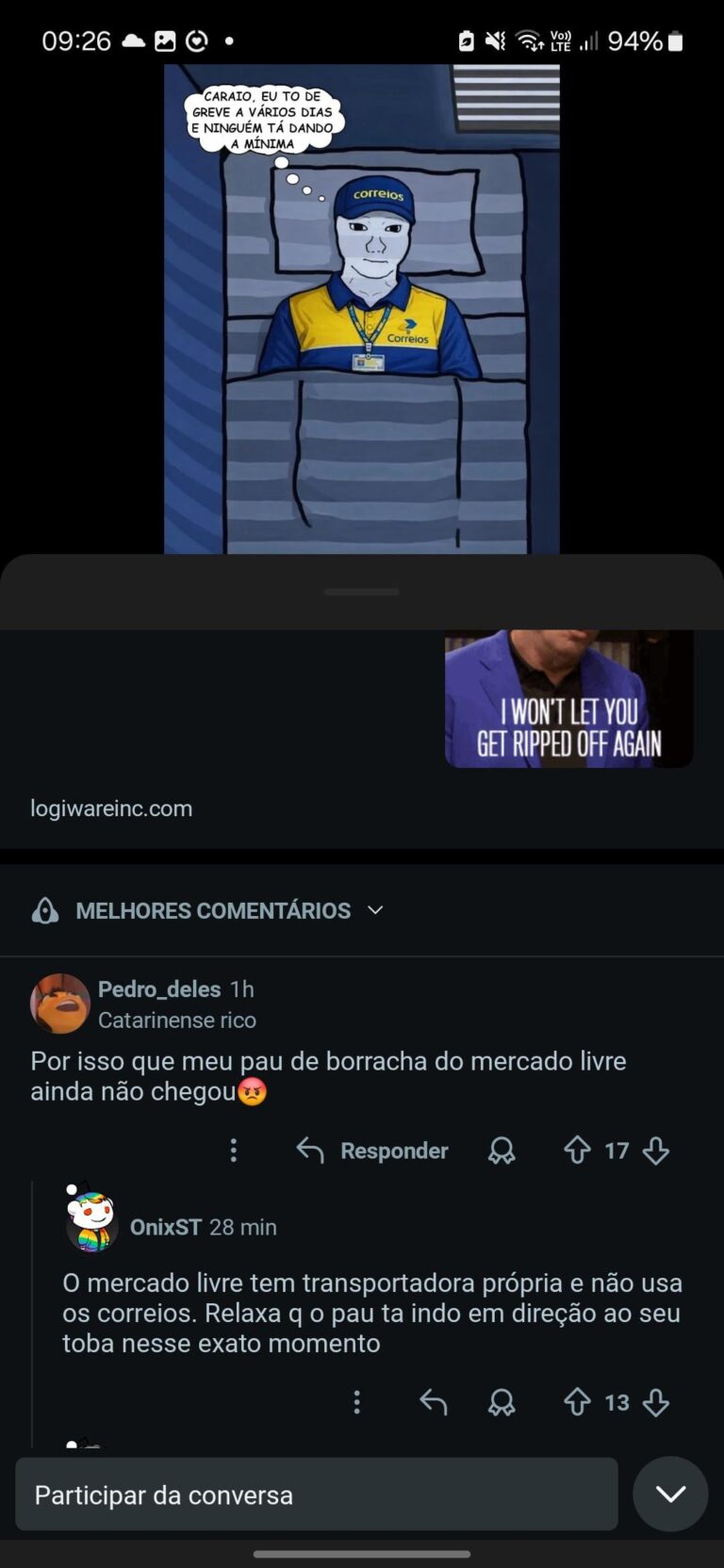Give an award to OnixST comment
Screen dimensions: 724x1568
pyautogui.click(x=502, y=1402)
